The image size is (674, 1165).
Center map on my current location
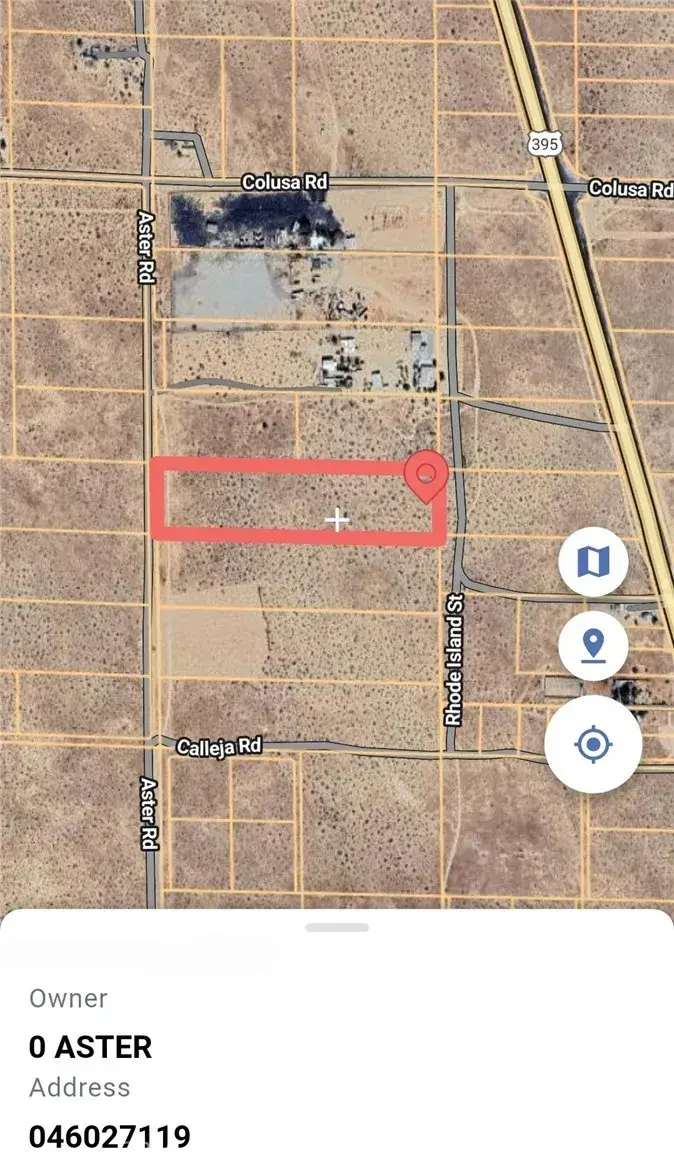click(x=593, y=744)
